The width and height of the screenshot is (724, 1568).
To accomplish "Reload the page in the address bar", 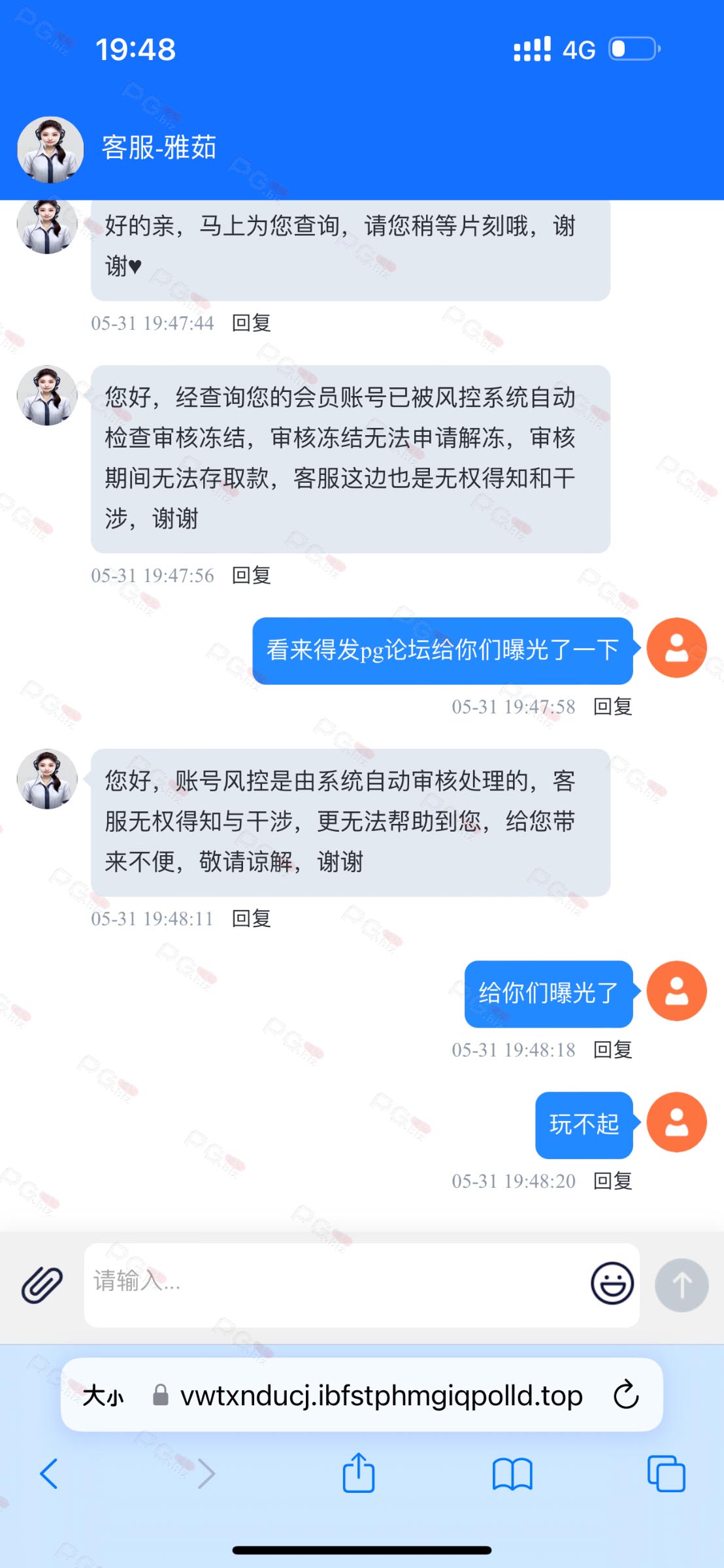I will 626,1395.
